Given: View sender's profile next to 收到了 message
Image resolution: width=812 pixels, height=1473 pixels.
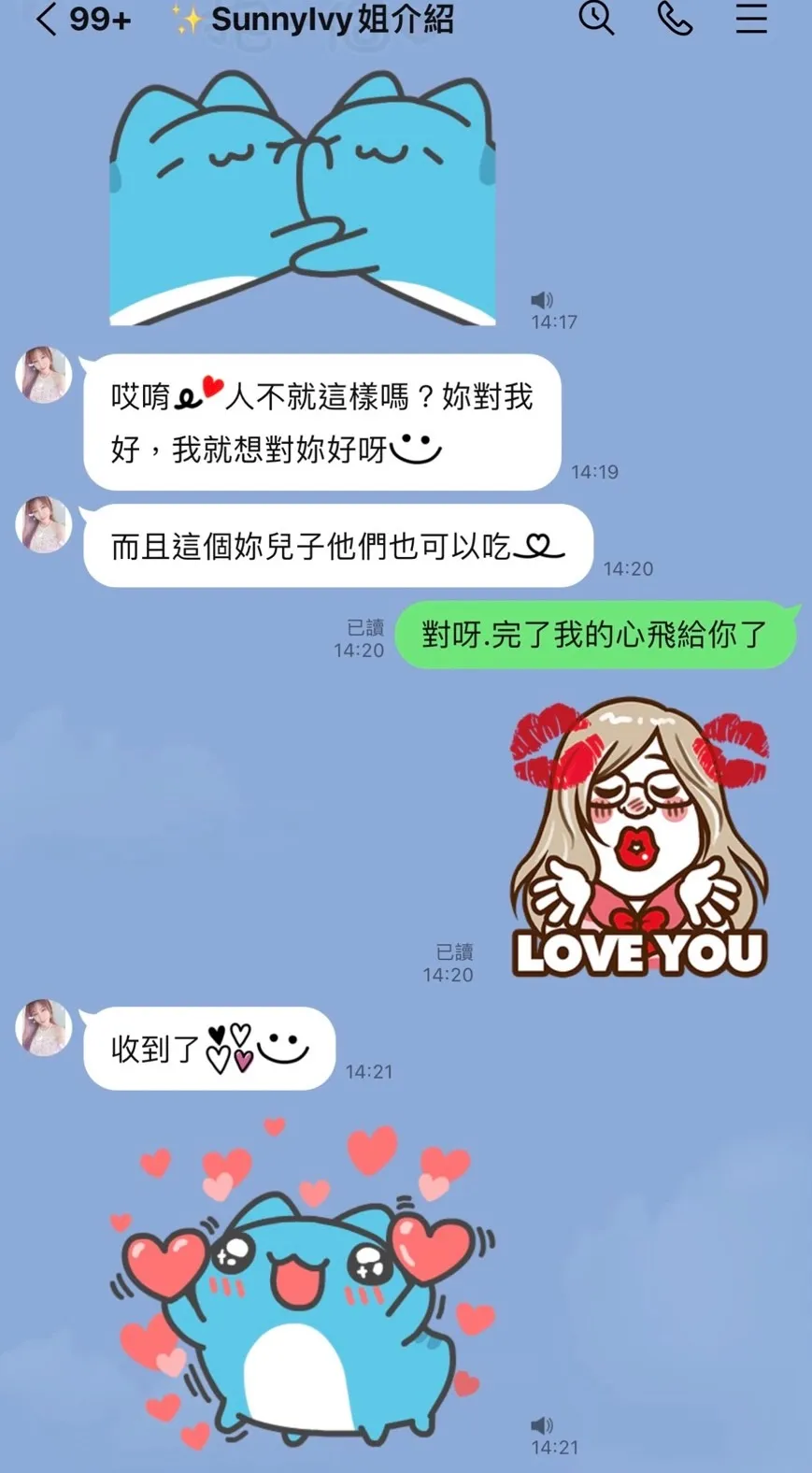Looking at the screenshot, I should click(x=44, y=1027).
